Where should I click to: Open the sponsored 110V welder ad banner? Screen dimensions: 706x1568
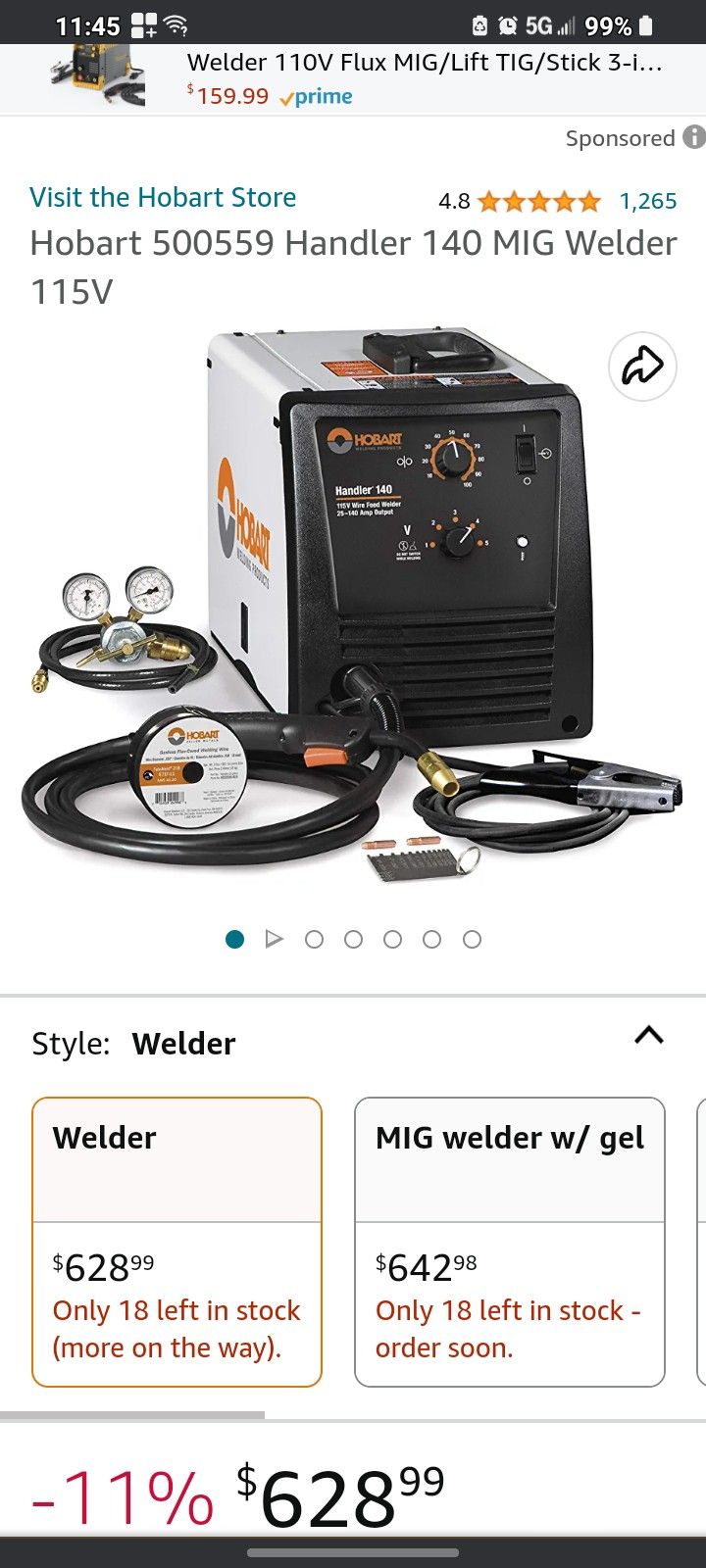pyautogui.click(x=353, y=78)
